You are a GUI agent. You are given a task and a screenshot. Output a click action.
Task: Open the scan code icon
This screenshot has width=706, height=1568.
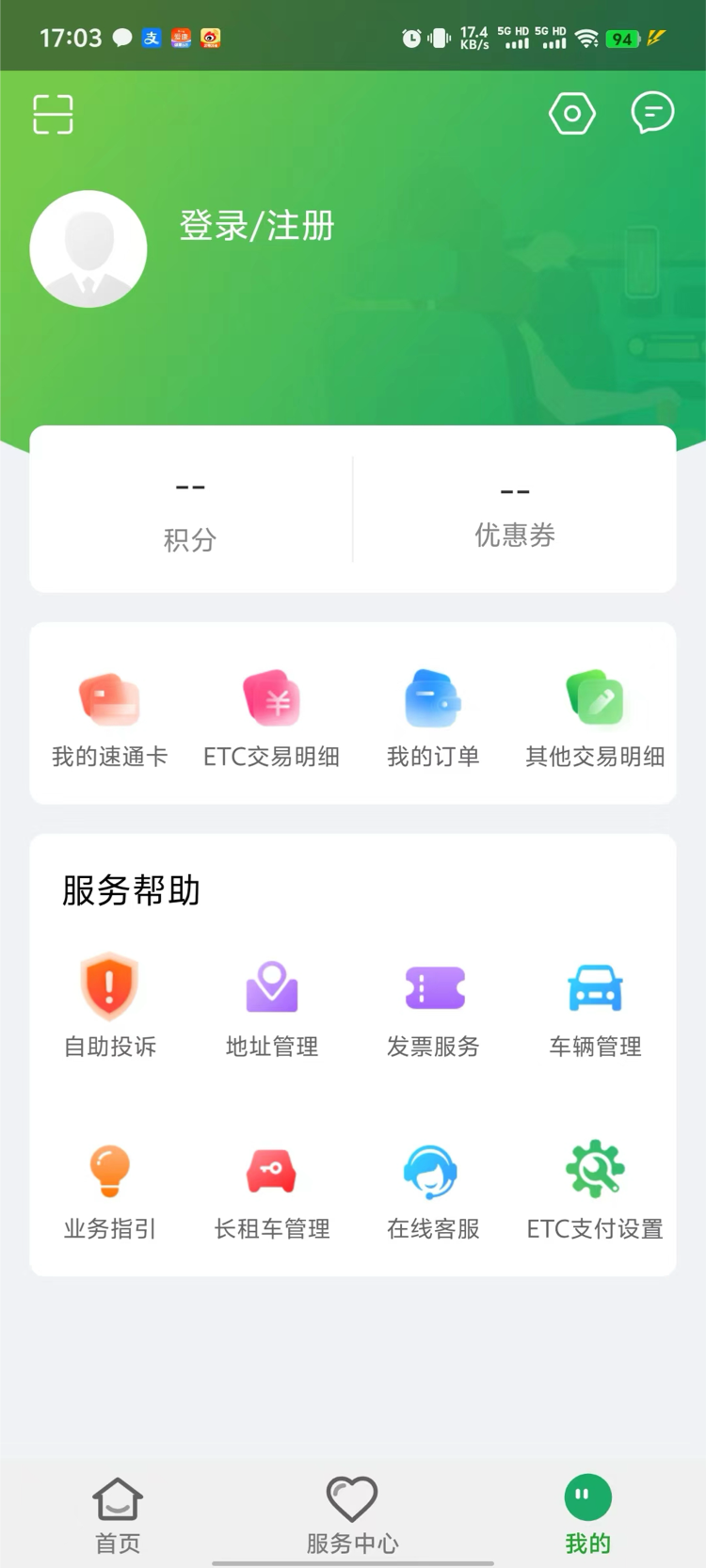coord(53,115)
